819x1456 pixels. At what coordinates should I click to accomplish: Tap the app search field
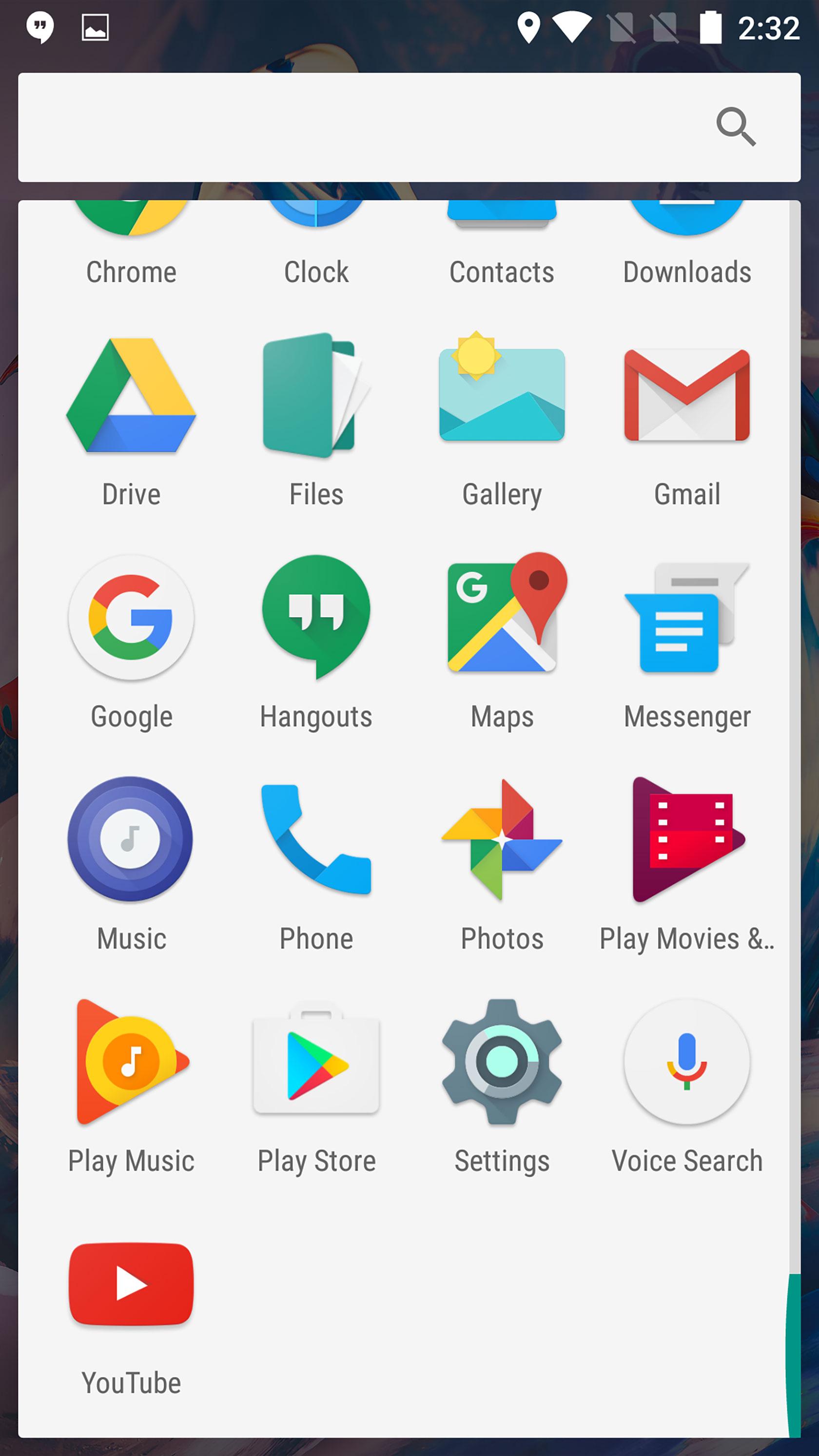pos(362,127)
